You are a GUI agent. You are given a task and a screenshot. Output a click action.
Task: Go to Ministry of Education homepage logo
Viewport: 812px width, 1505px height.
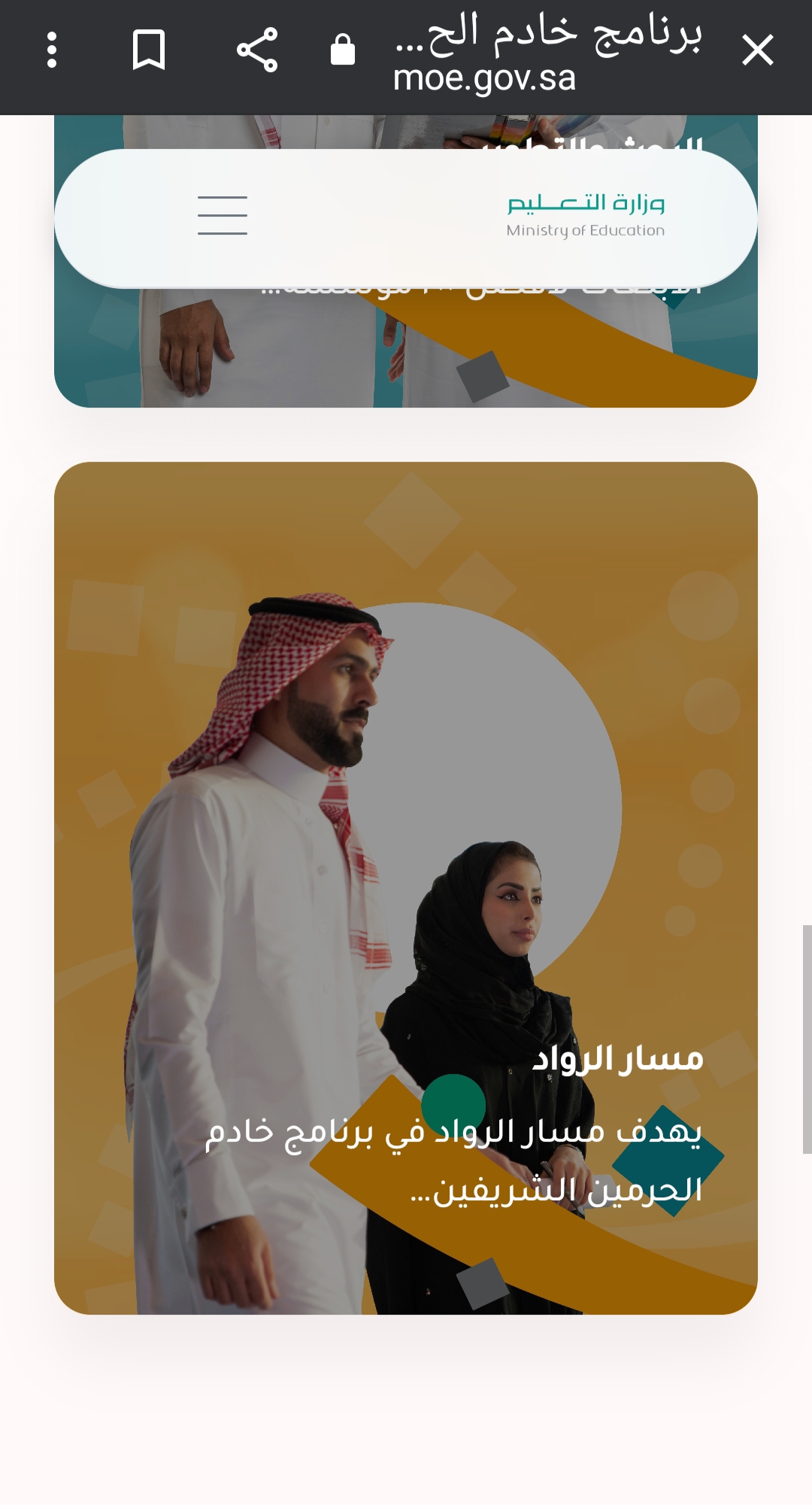[x=586, y=216]
